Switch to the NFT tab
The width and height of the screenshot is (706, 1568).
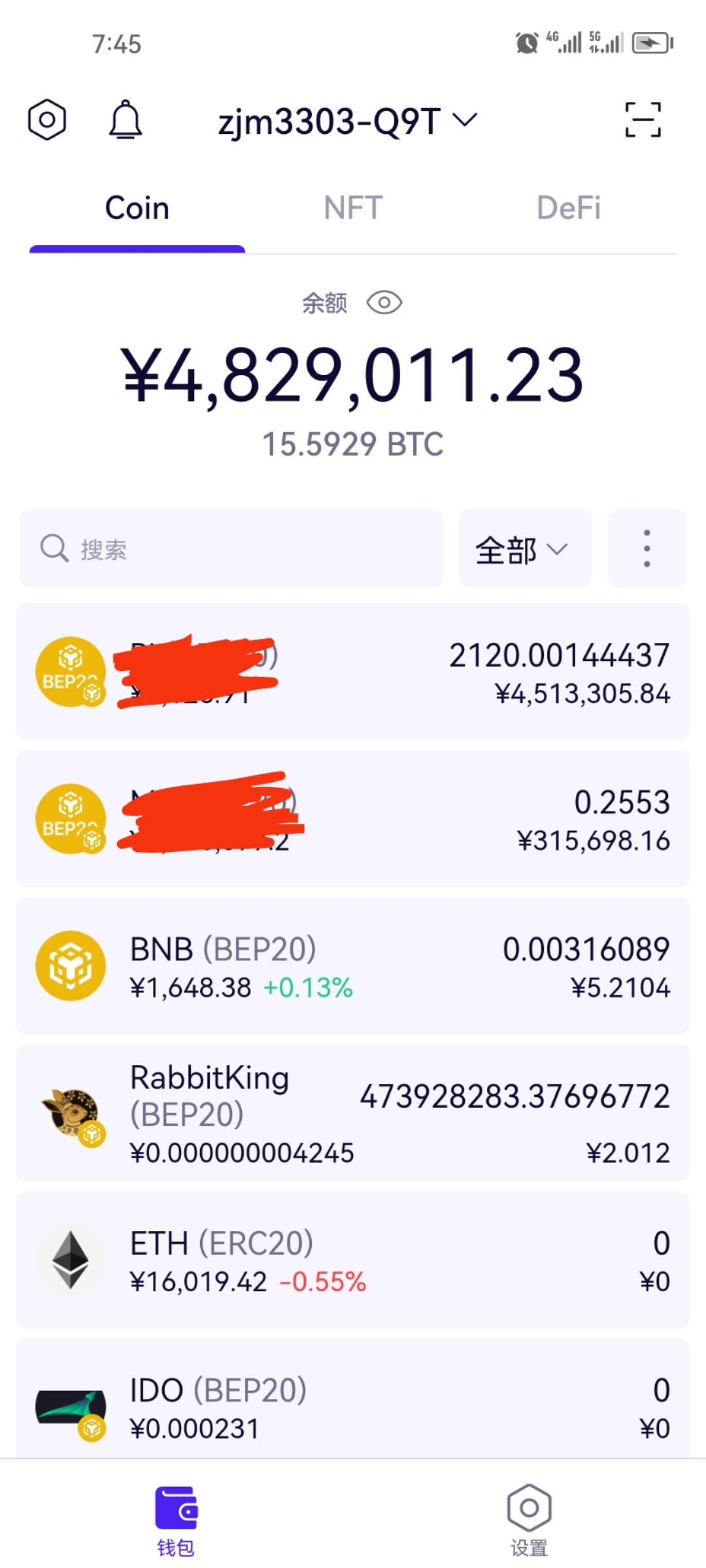(x=353, y=207)
